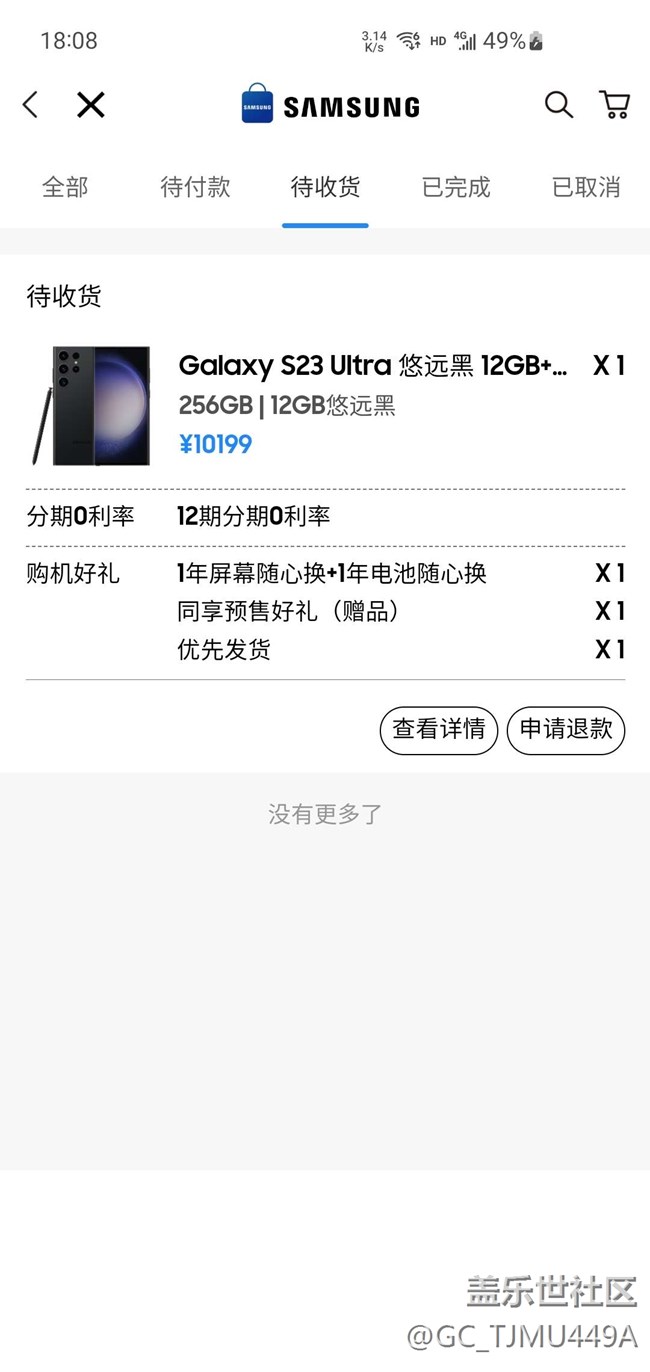Go back using the arrow icon
This screenshot has height=1372, width=650.
coord(31,104)
